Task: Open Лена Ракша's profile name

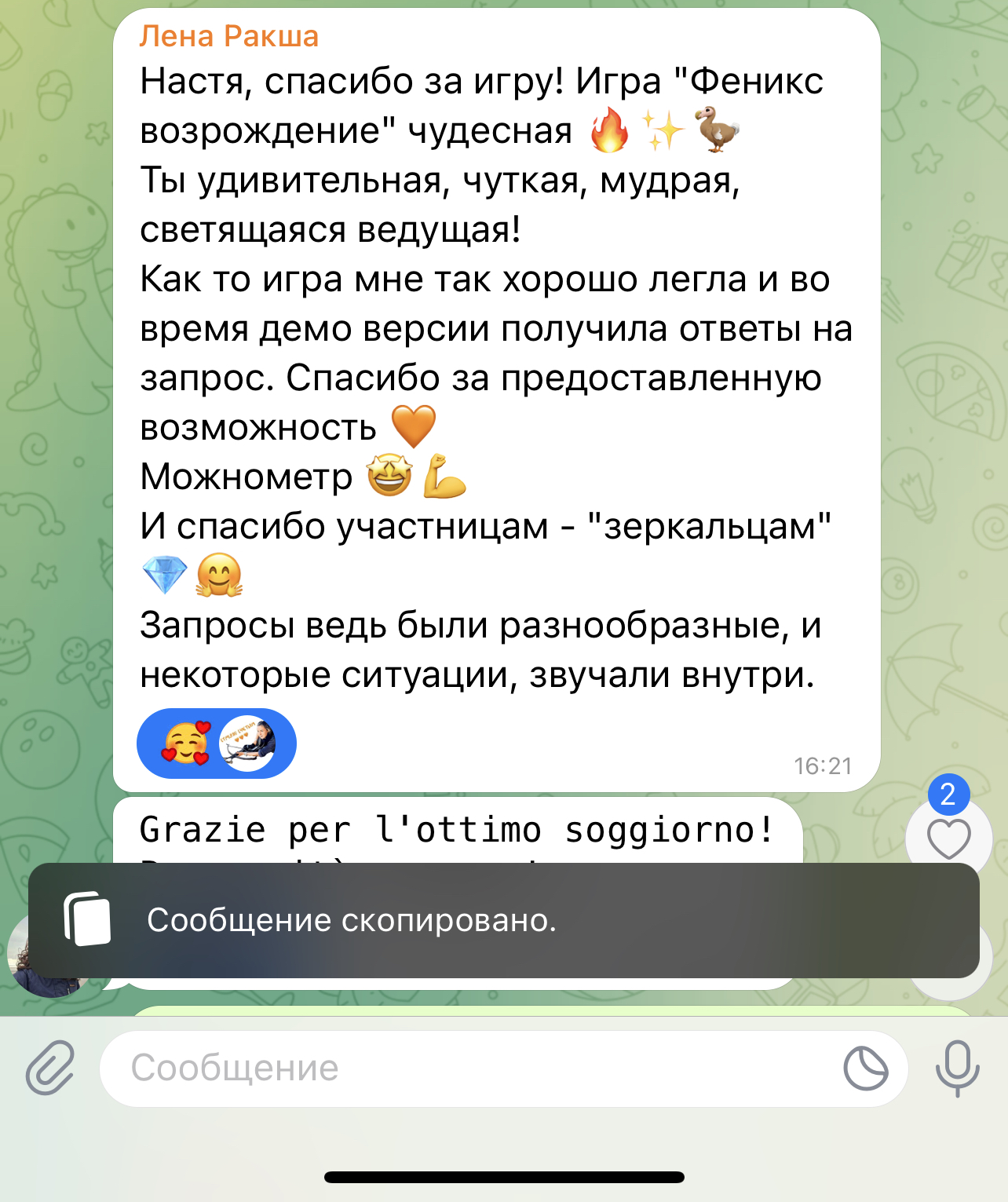Action: [x=228, y=36]
